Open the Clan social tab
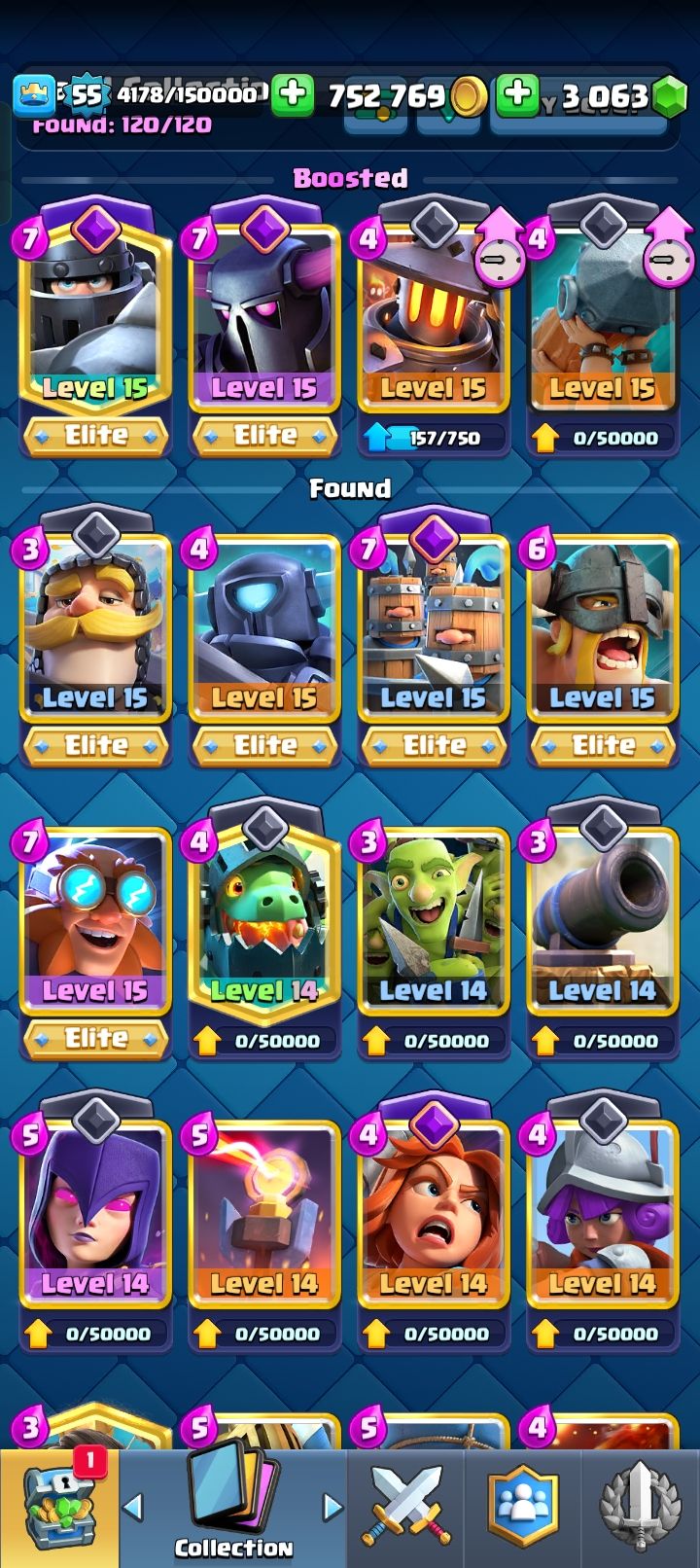Image resolution: width=700 pixels, height=1568 pixels. (x=523, y=1508)
